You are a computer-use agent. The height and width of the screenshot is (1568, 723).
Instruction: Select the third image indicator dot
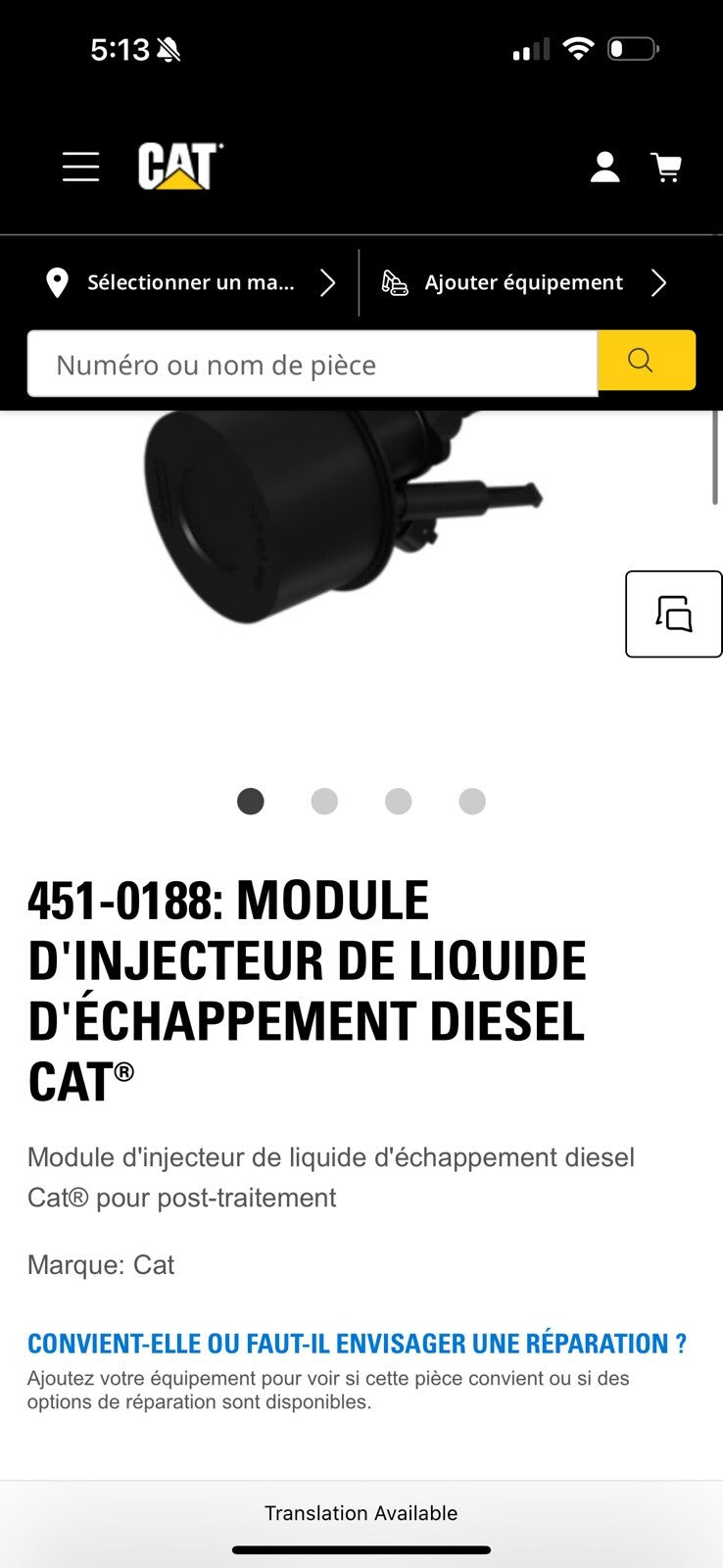(x=398, y=802)
